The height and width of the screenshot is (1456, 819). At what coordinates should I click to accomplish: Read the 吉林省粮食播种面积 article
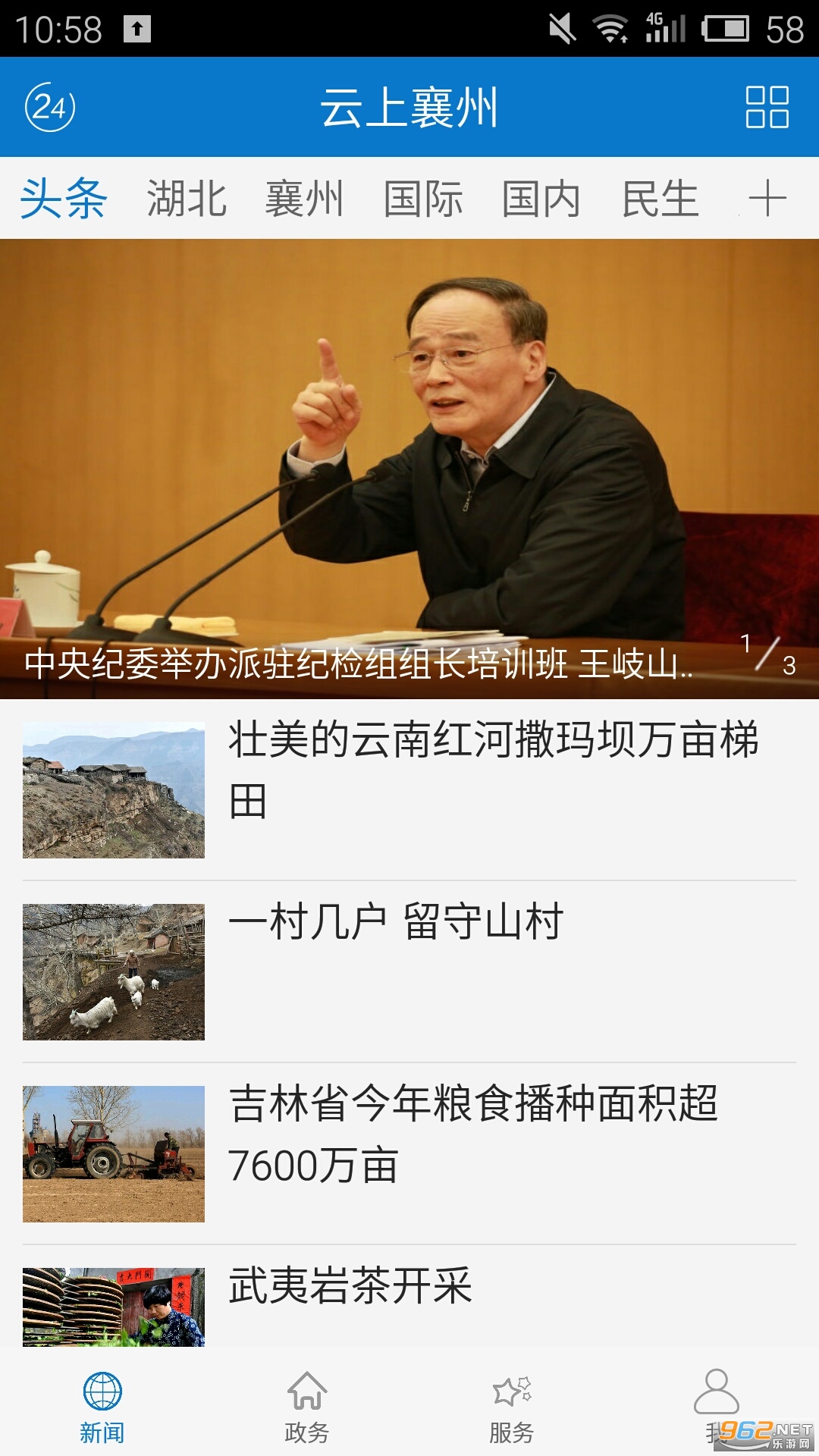[x=409, y=1153]
